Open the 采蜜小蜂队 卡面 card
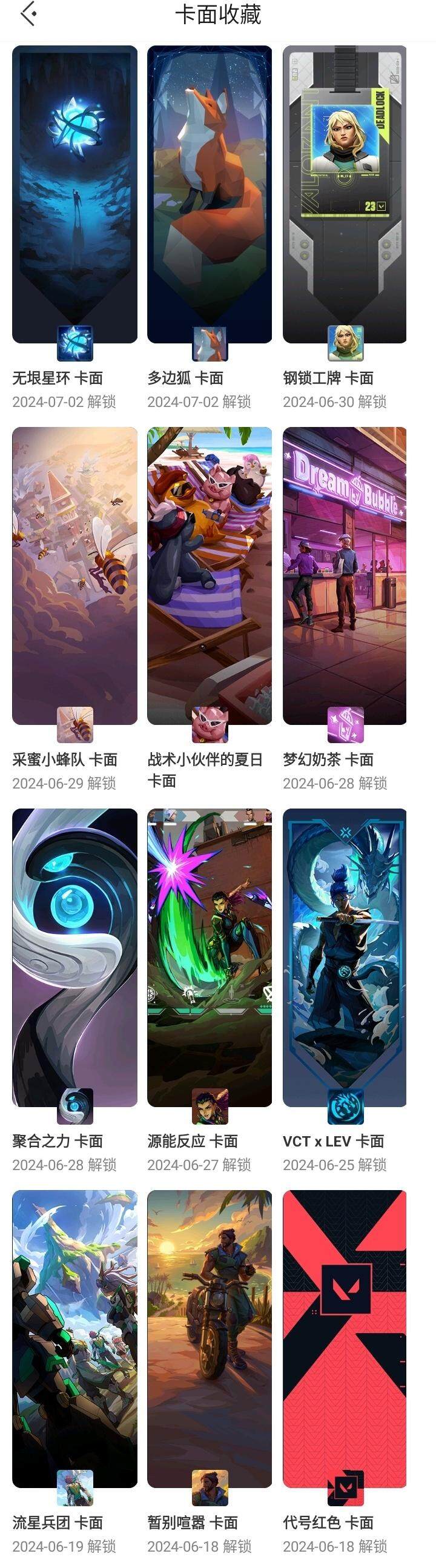This screenshot has width=436, height=1568. coord(75,576)
